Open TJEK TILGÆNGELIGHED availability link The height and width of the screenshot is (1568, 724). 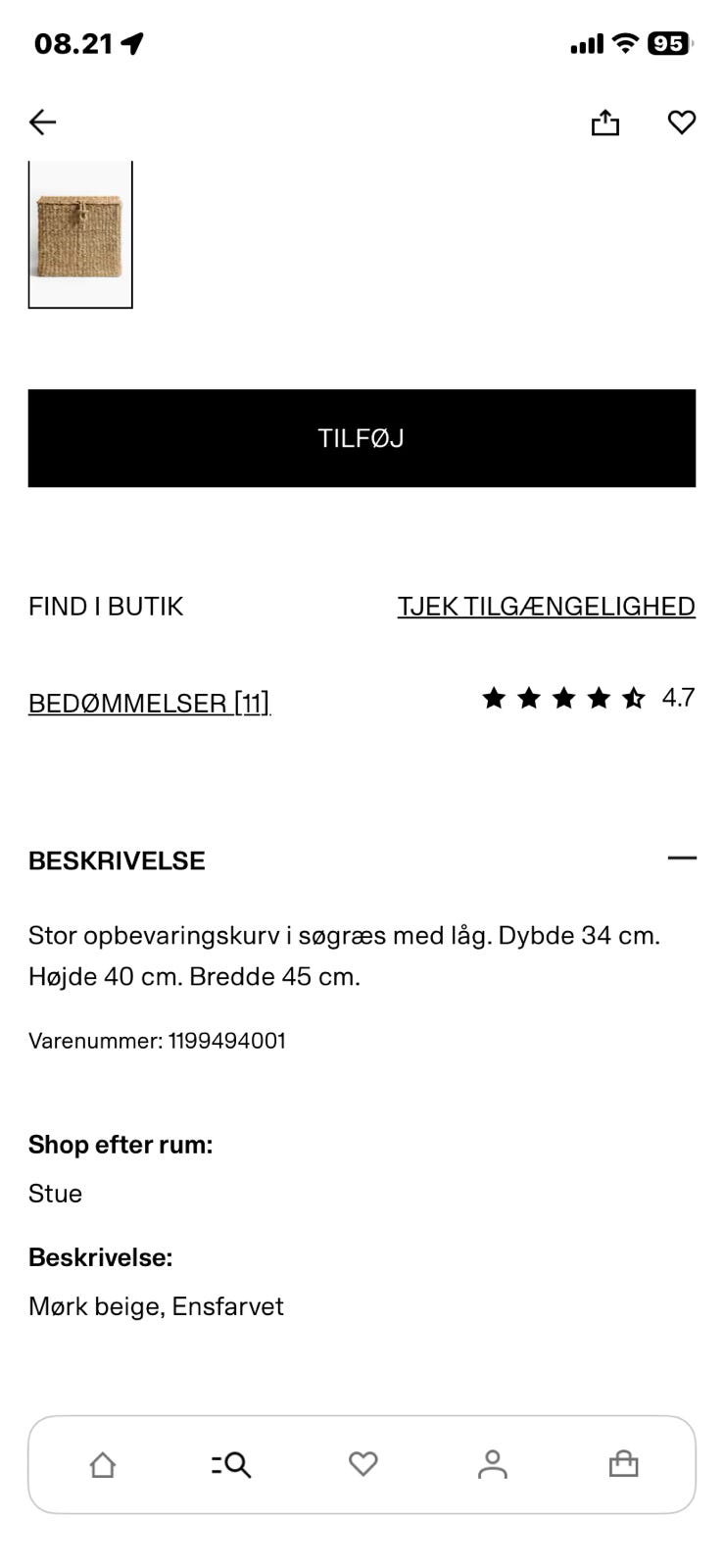click(x=546, y=606)
